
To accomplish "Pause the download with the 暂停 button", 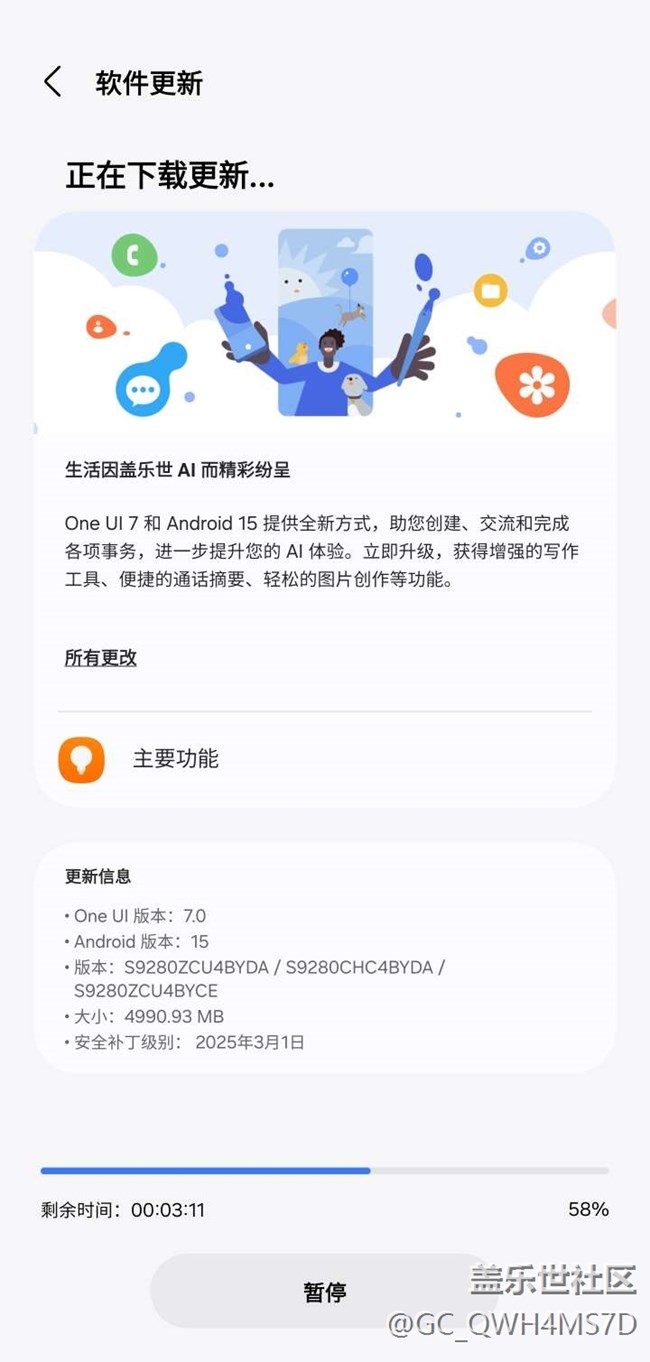I will pyautogui.click(x=324, y=1291).
